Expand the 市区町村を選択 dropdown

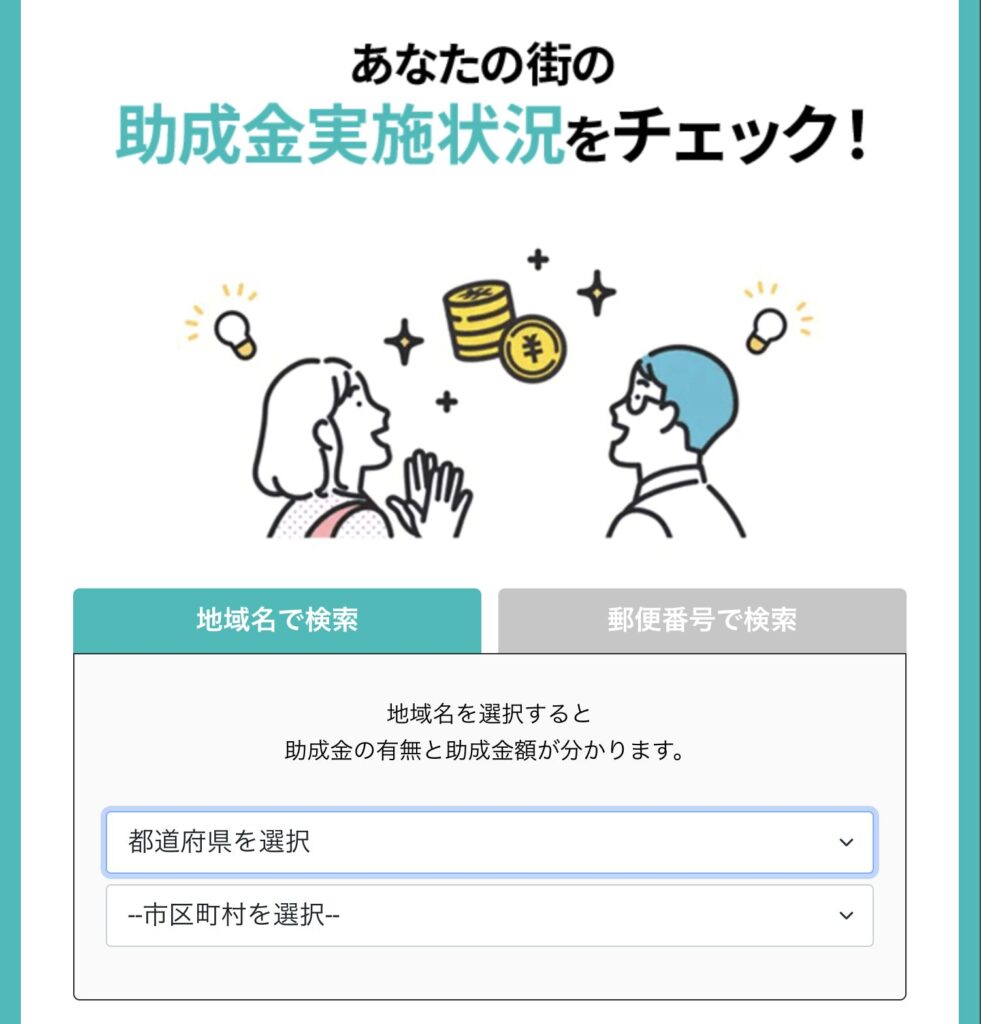point(489,915)
